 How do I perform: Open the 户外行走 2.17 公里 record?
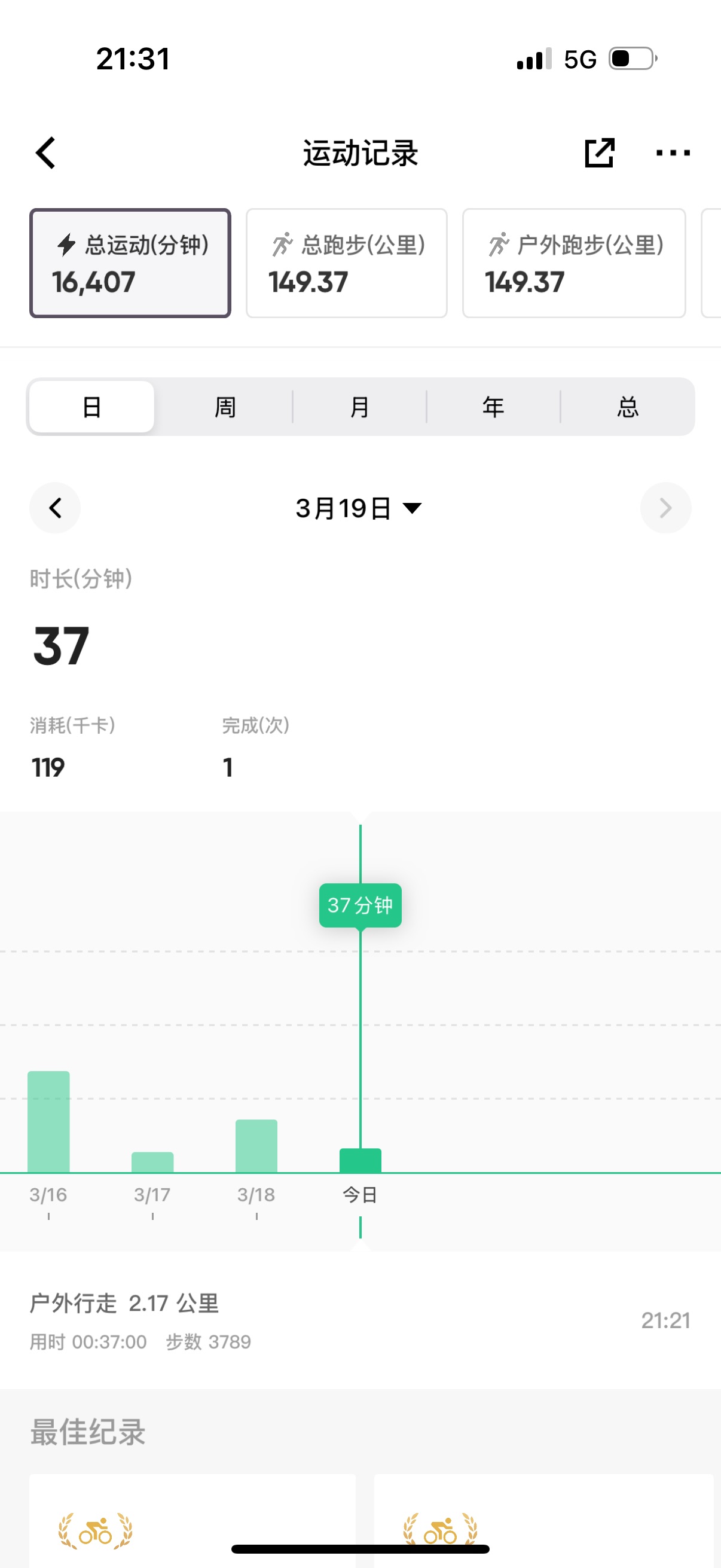tap(360, 1320)
